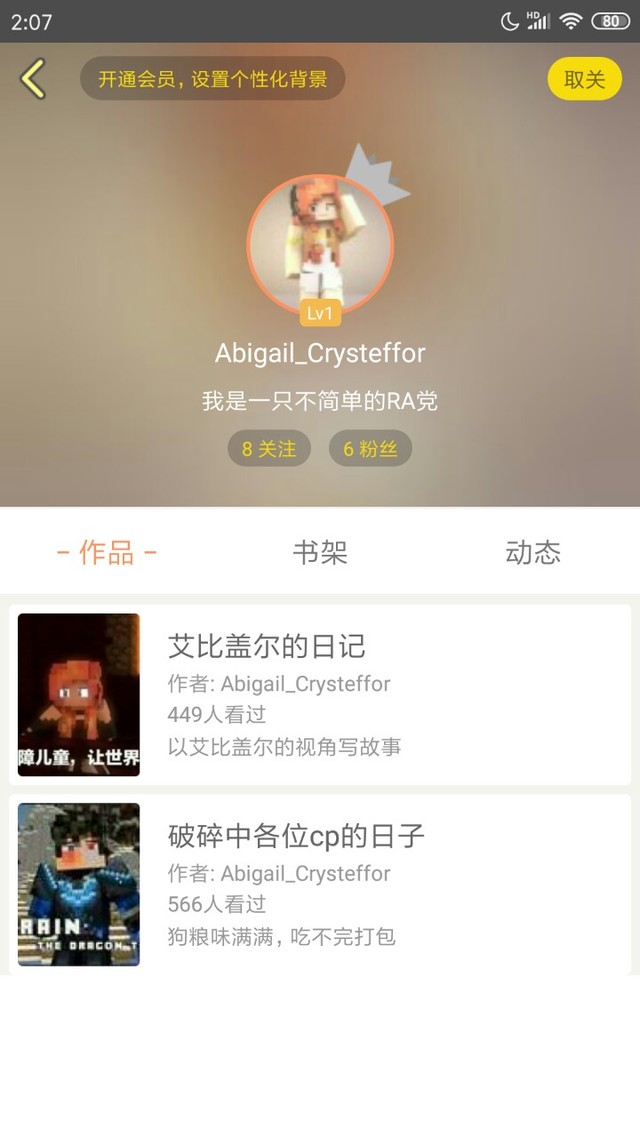Switch to the 动态 tab
This screenshot has width=640, height=1138.
tap(533, 552)
